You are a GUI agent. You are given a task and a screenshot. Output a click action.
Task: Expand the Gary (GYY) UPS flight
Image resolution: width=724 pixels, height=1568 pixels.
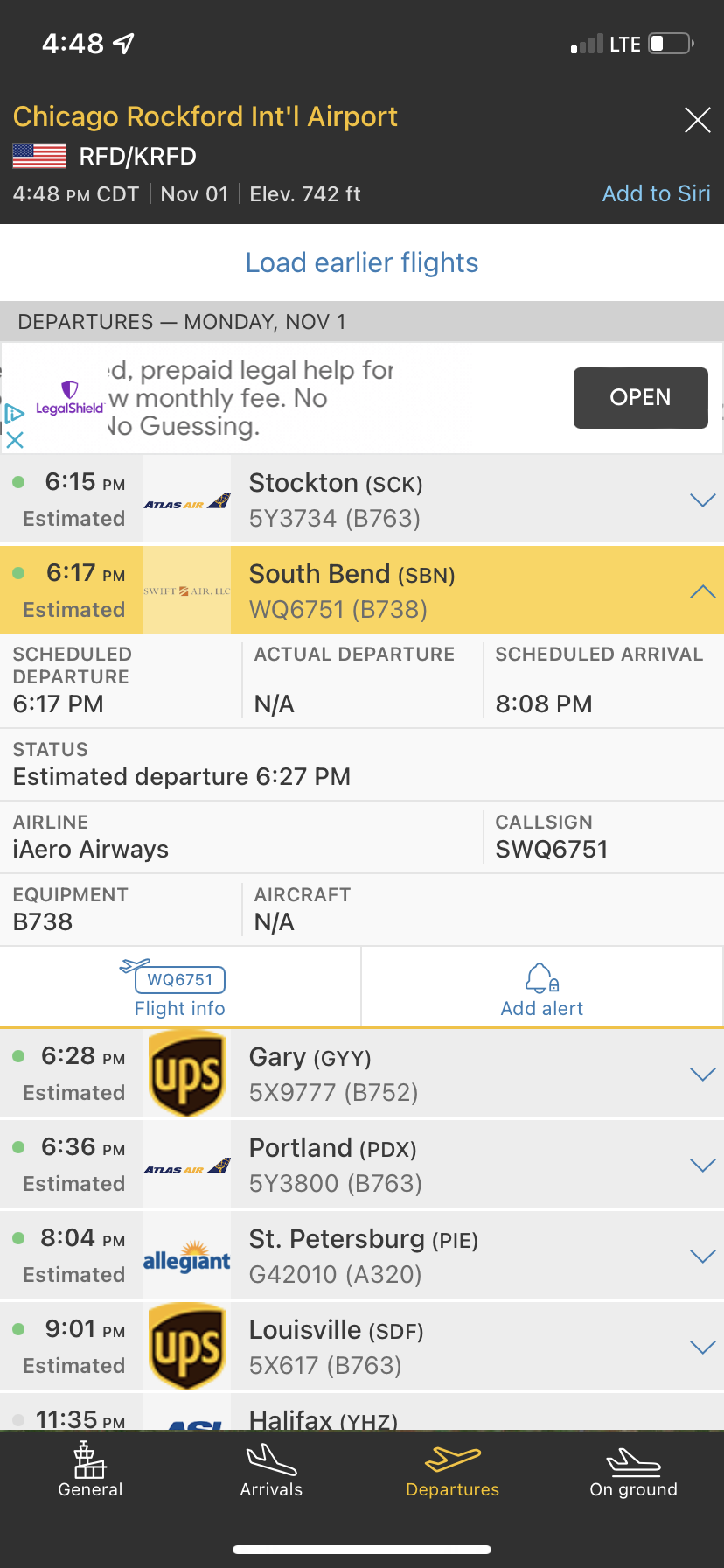[702, 1074]
